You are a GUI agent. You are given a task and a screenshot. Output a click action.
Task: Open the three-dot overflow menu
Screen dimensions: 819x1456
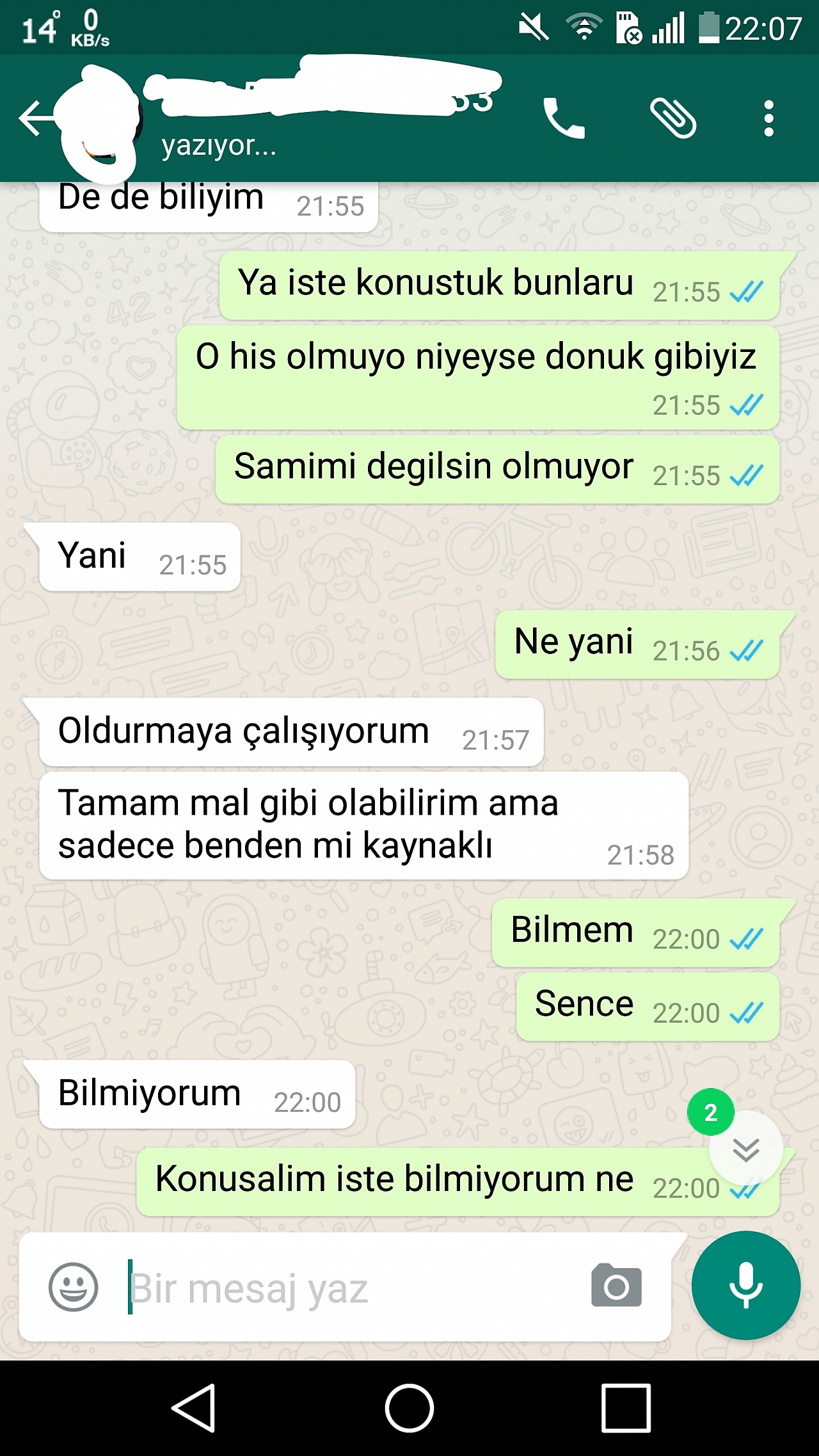tap(768, 118)
